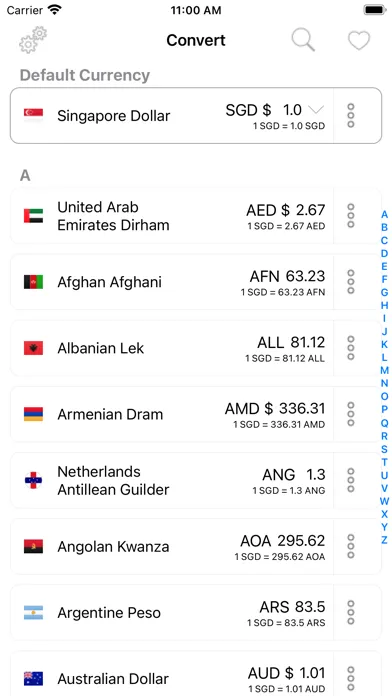This screenshot has height=696, width=392.
Task: Jump to letter Z in index
Action: 384,540
